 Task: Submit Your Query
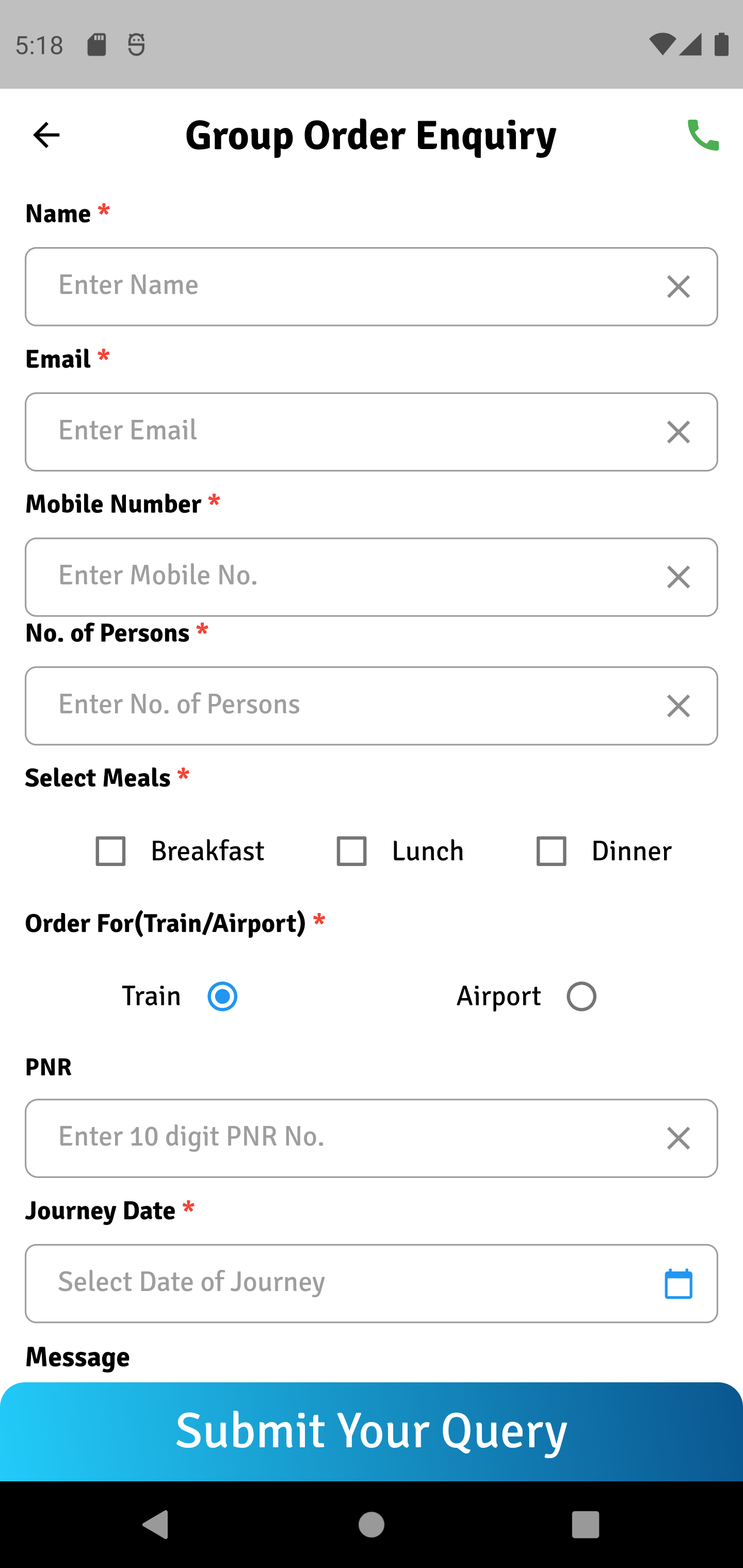(x=372, y=1431)
